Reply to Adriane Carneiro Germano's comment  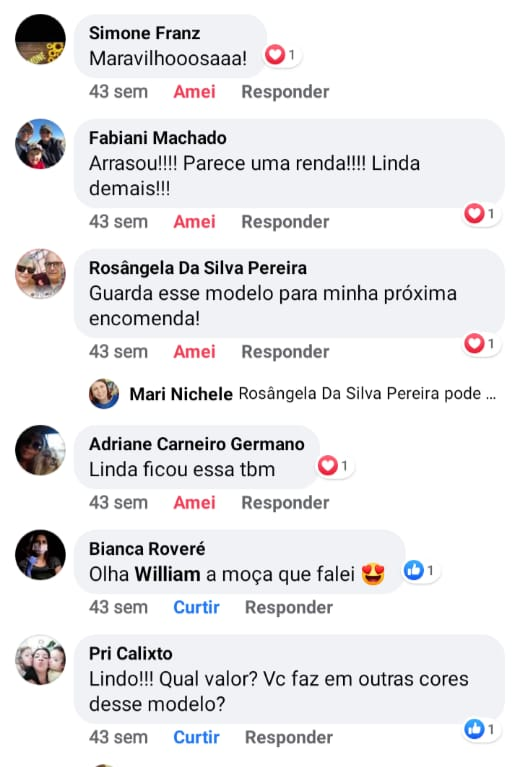click(285, 503)
